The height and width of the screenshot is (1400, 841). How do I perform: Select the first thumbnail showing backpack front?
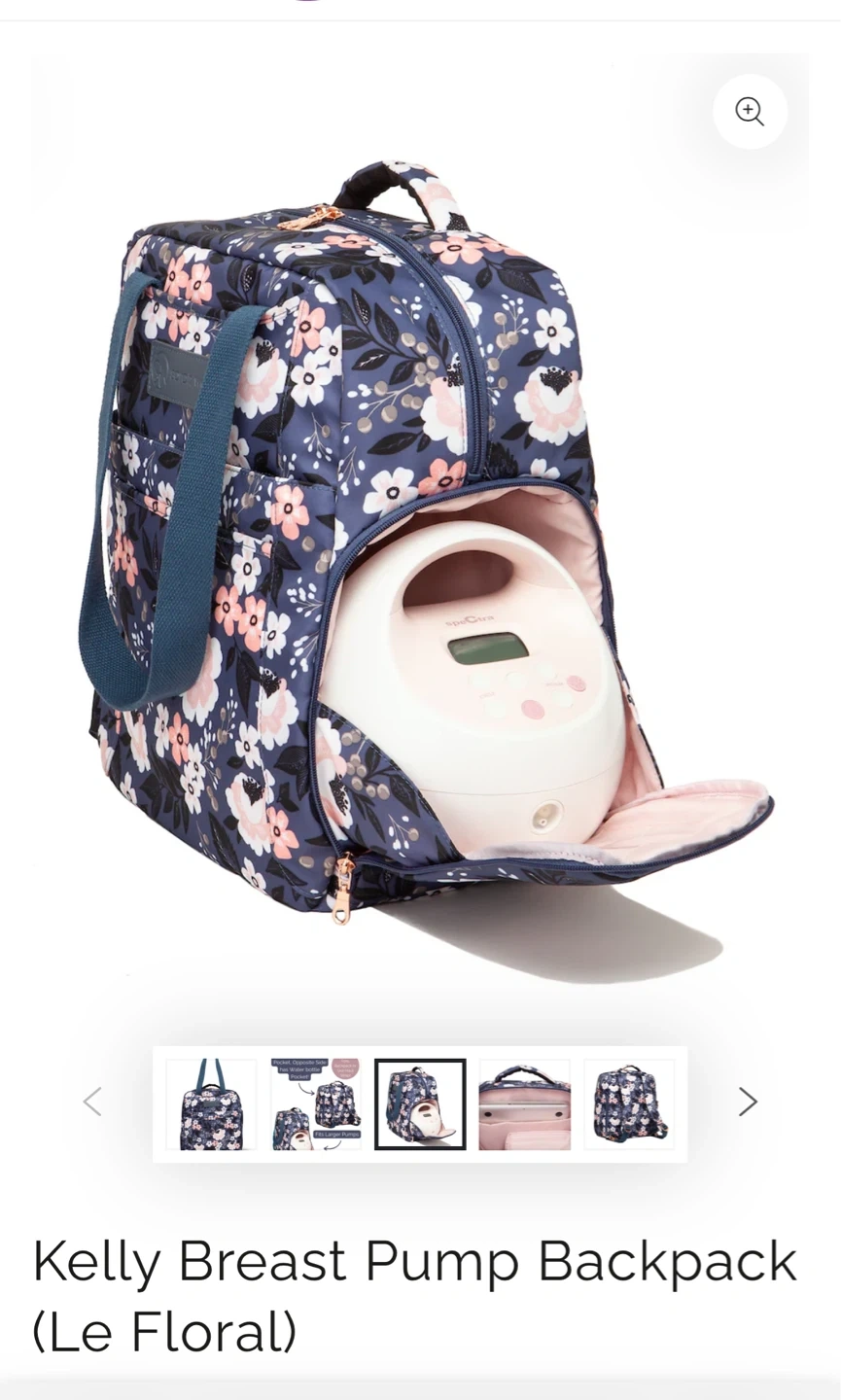click(x=211, y=1104)
